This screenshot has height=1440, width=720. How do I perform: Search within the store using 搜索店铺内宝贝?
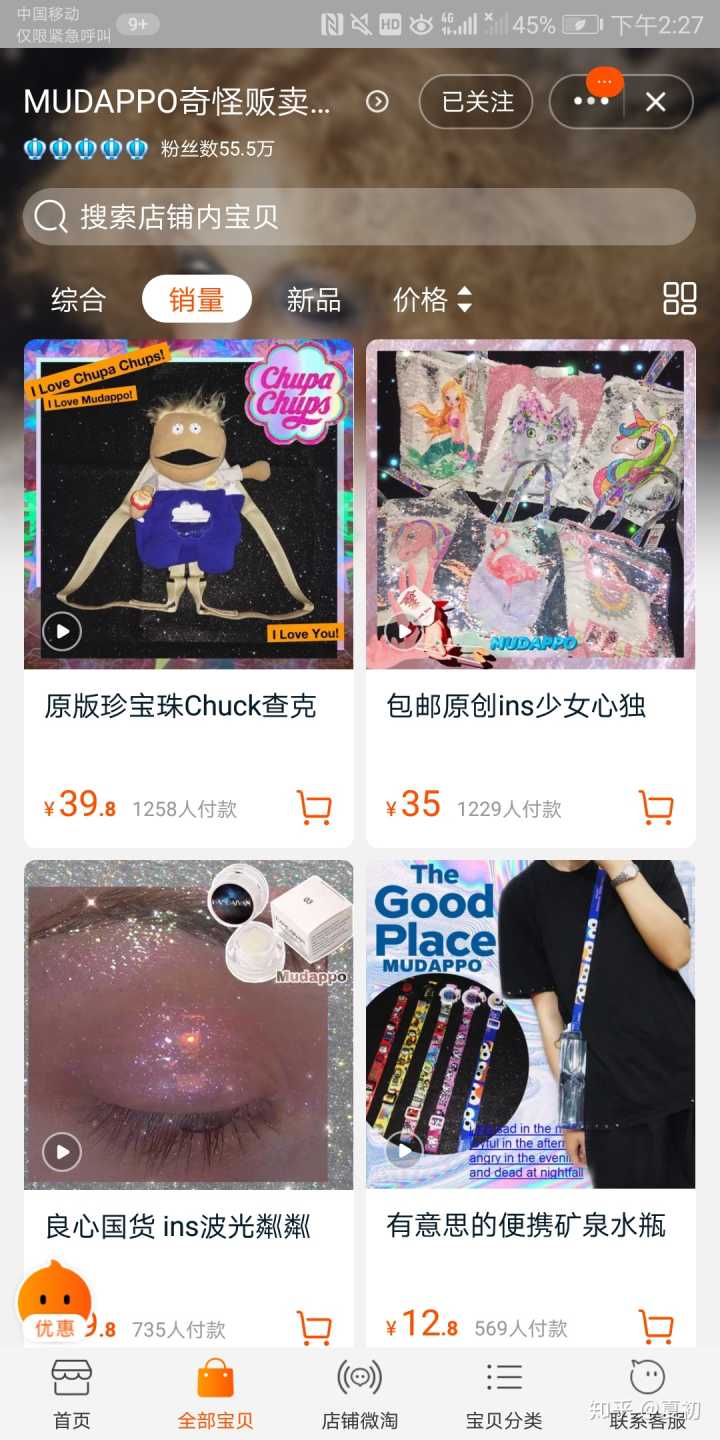click(358, 217)
